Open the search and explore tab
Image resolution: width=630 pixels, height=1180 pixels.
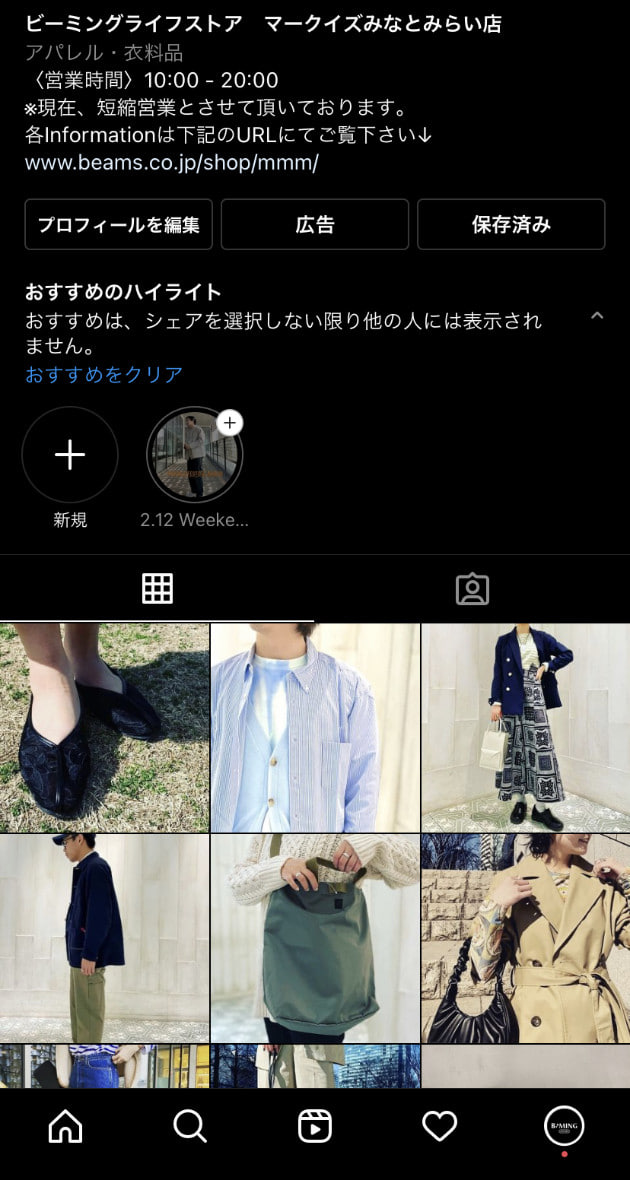[190, 1127]
